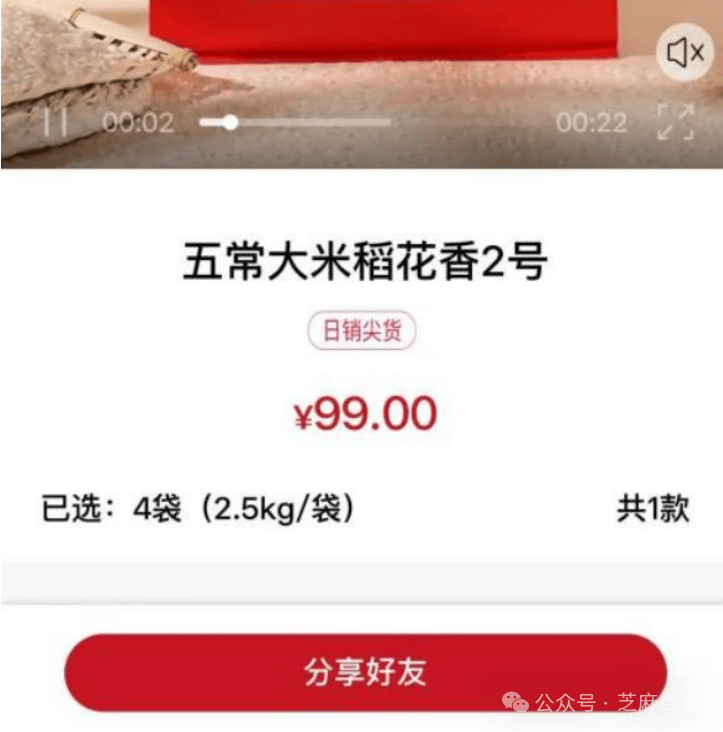Screen dimensions: 723x732
Task: Tap the 分享好友 share button
Action: (x=365, y=672)
